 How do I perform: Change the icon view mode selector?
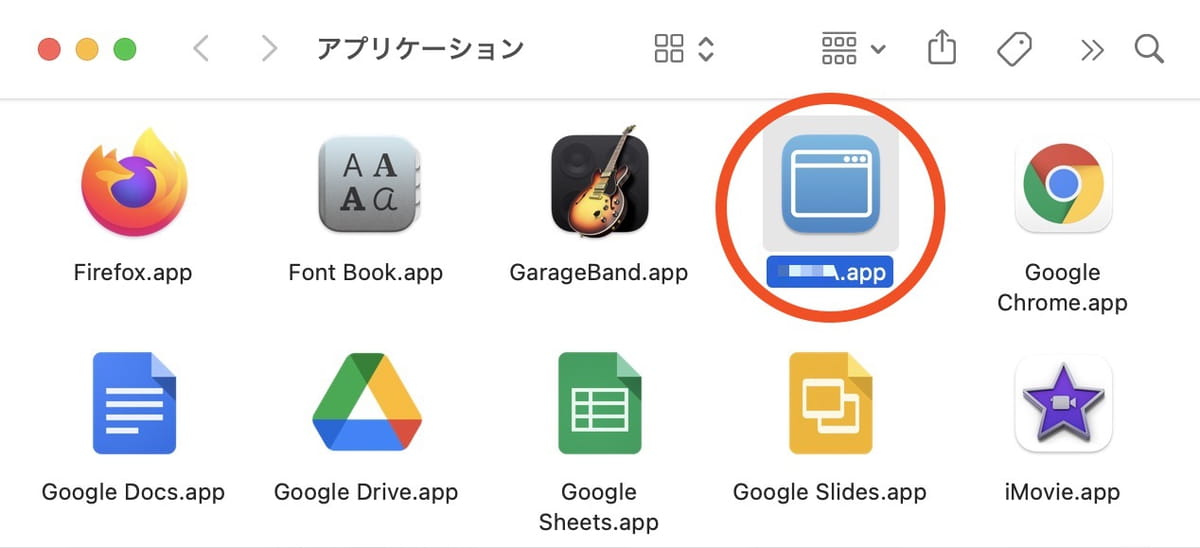684,48
